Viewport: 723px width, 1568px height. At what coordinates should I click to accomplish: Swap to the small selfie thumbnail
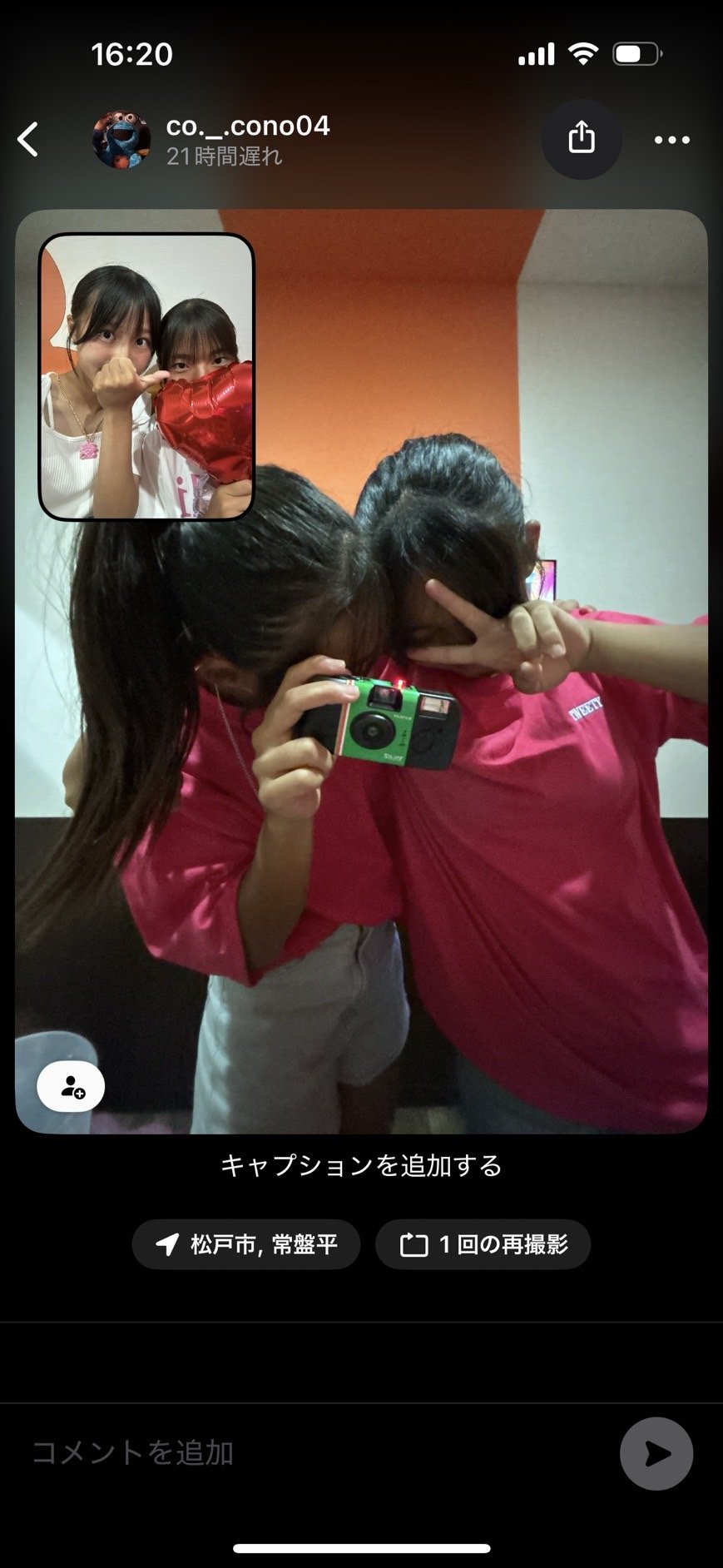point(146,376)
